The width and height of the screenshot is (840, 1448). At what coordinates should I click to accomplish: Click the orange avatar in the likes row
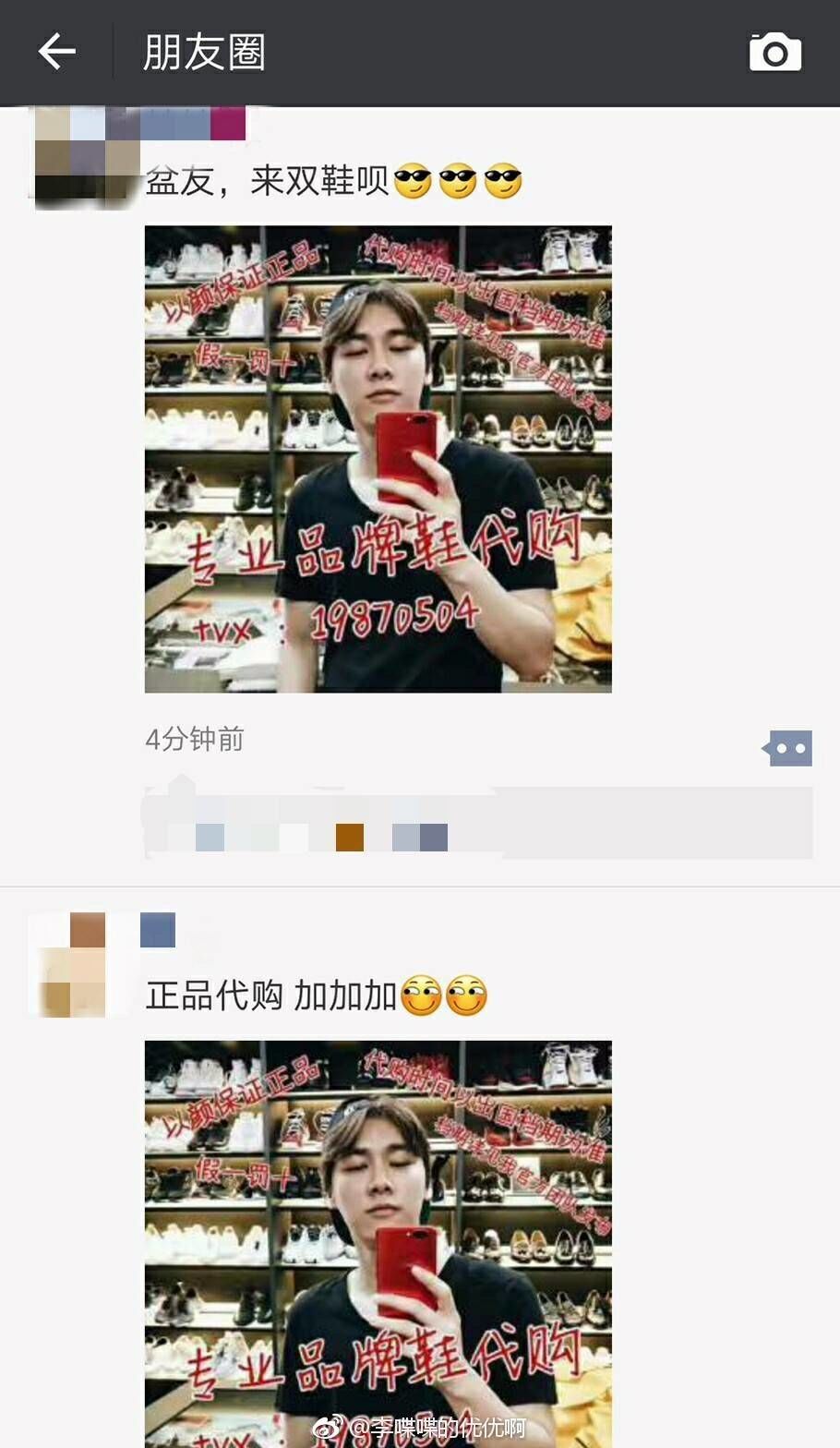tap(347, 839)
